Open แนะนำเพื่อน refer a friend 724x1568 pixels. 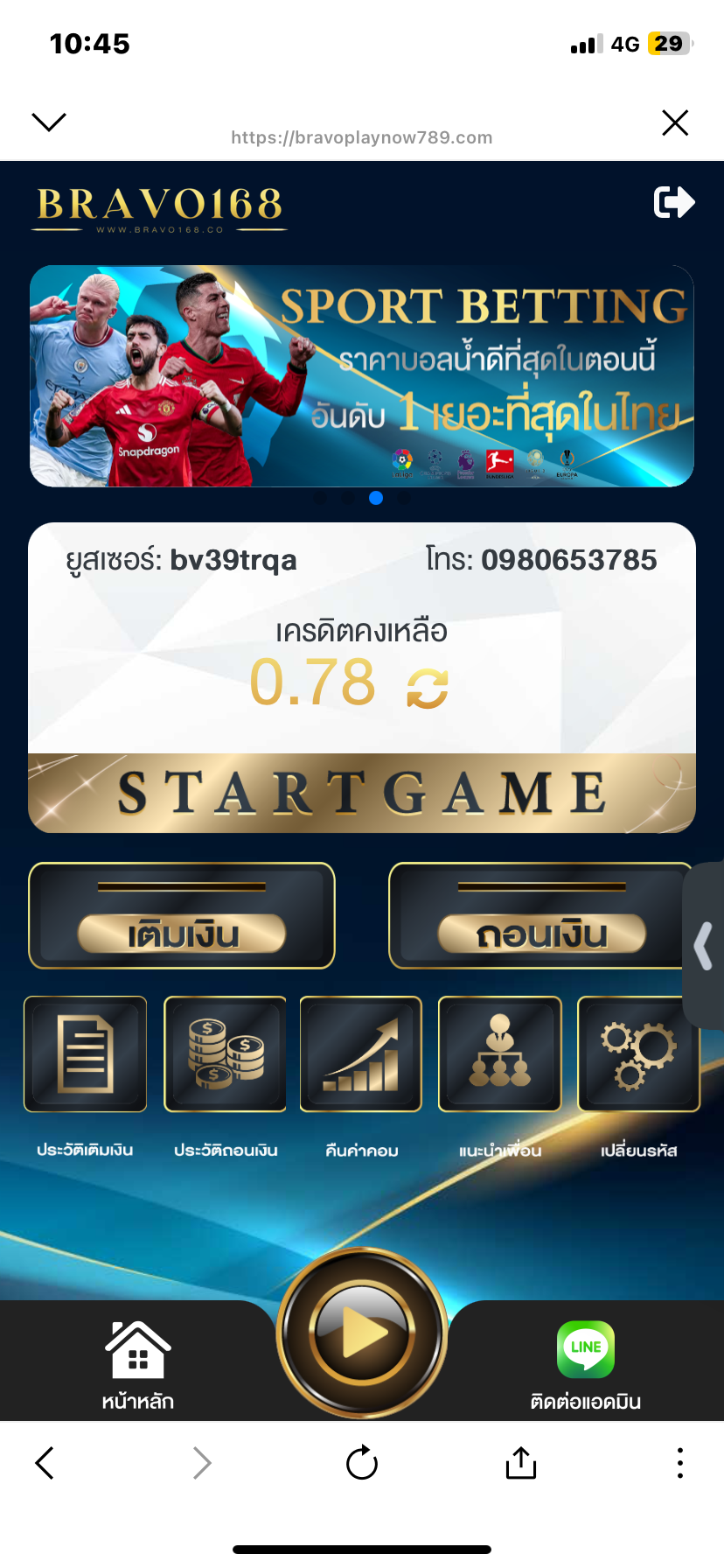point(499,1054)
